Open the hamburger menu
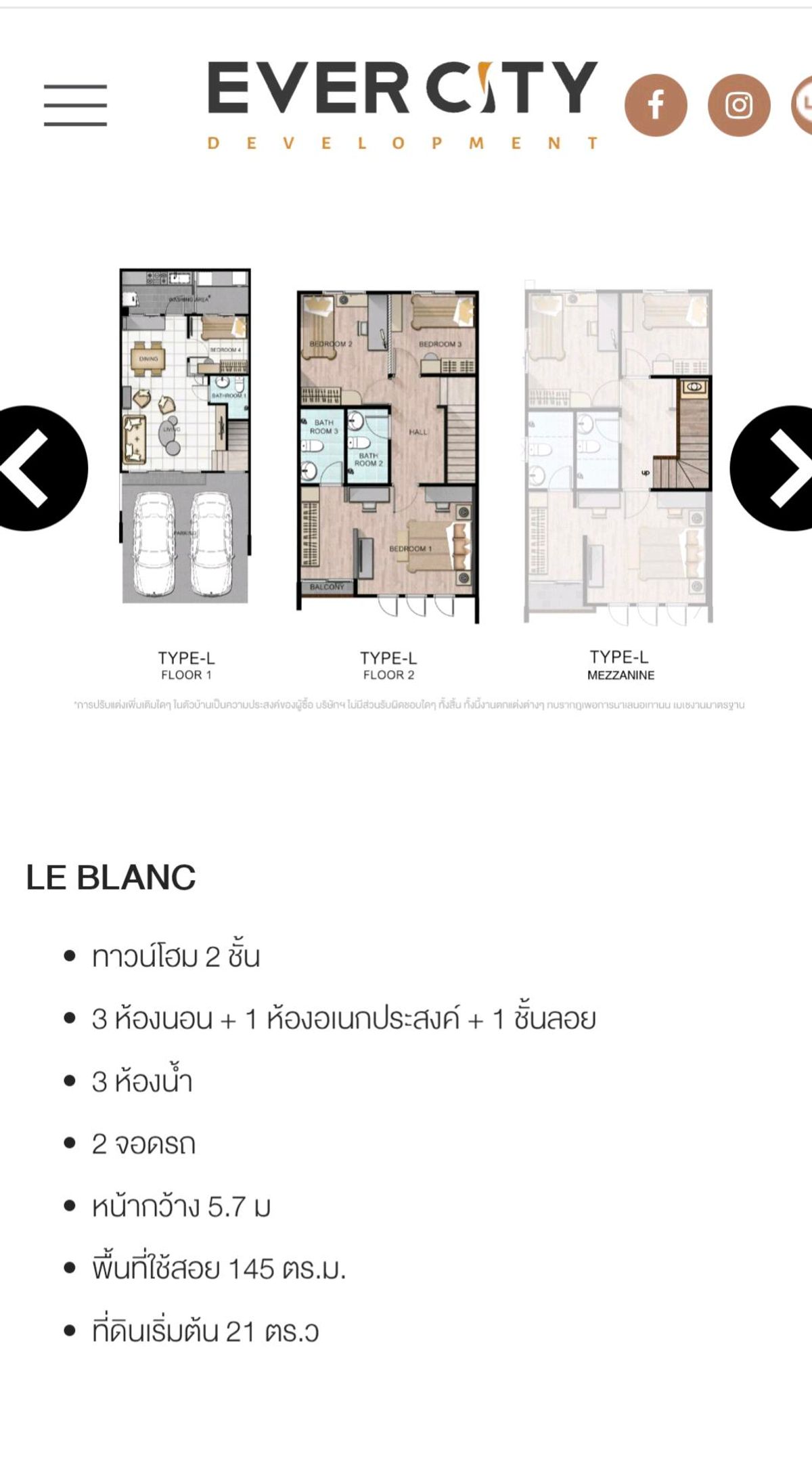The image size is (812, 1461). pos(75,105)
